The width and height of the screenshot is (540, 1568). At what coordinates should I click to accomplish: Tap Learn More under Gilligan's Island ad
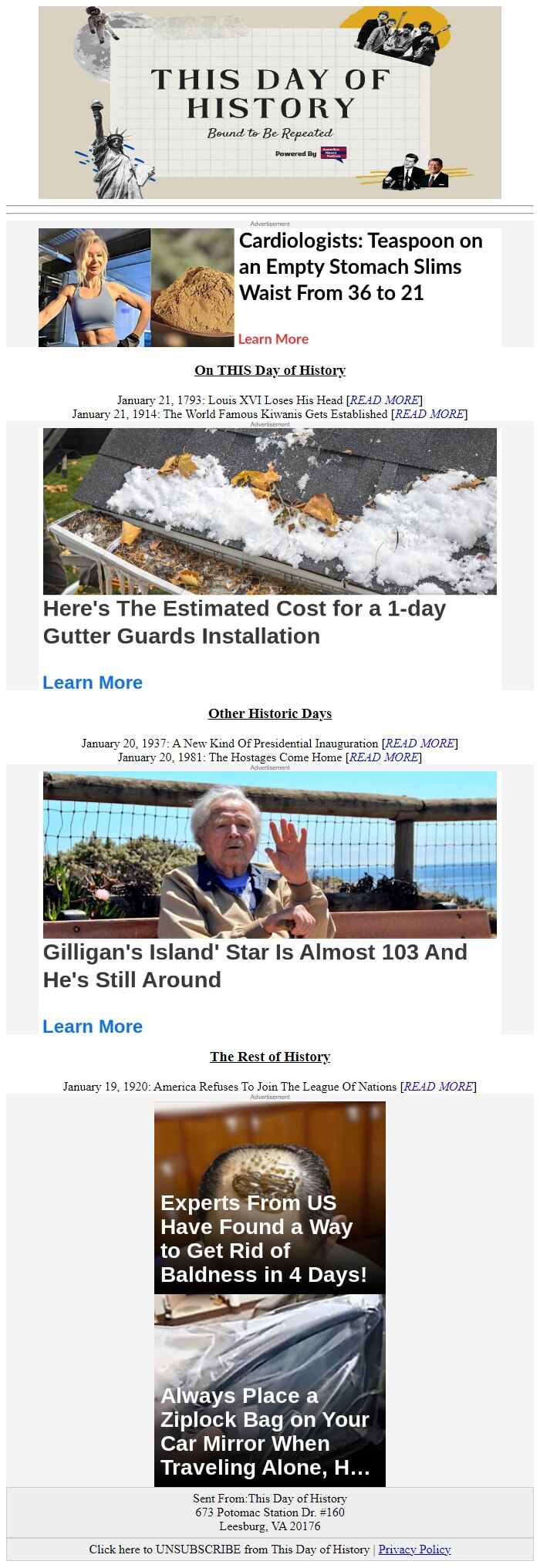93,1027
